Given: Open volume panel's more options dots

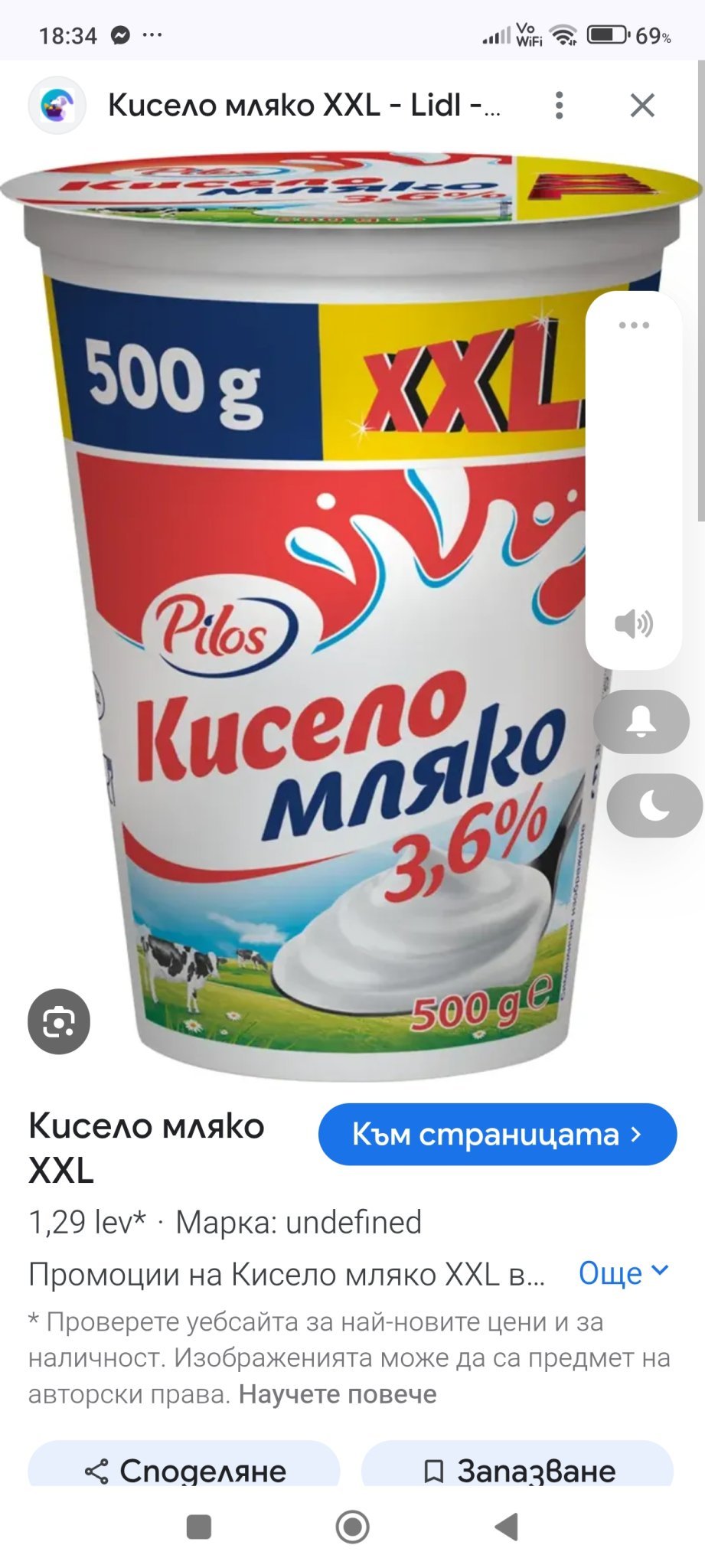Looking at the screenshot, I should click(634, 325).
